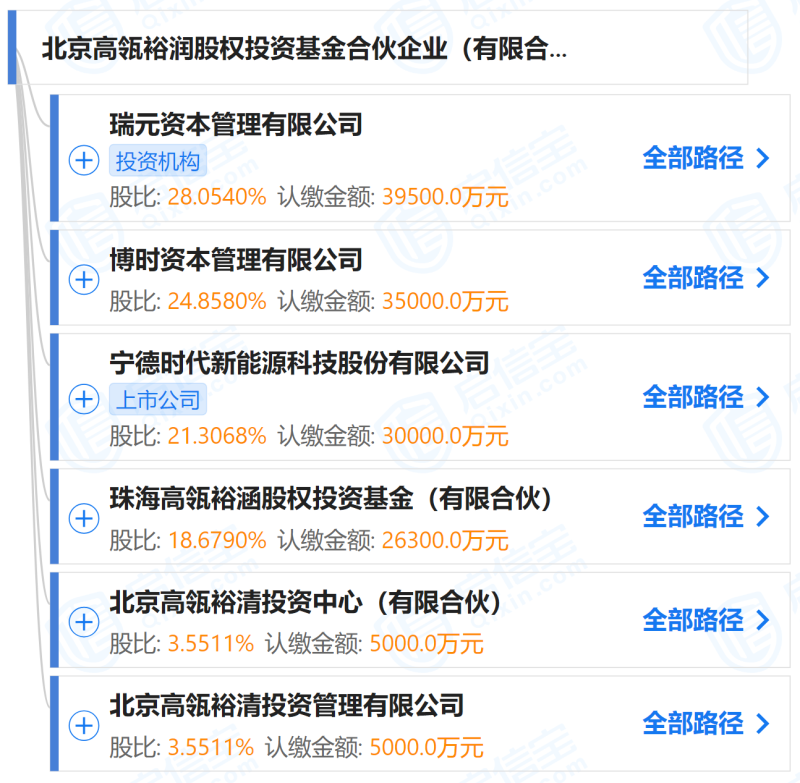Expand the 博时资本管理有限公司 node
Viewport: 800px width, 783px height.
[x=83, y=280]
